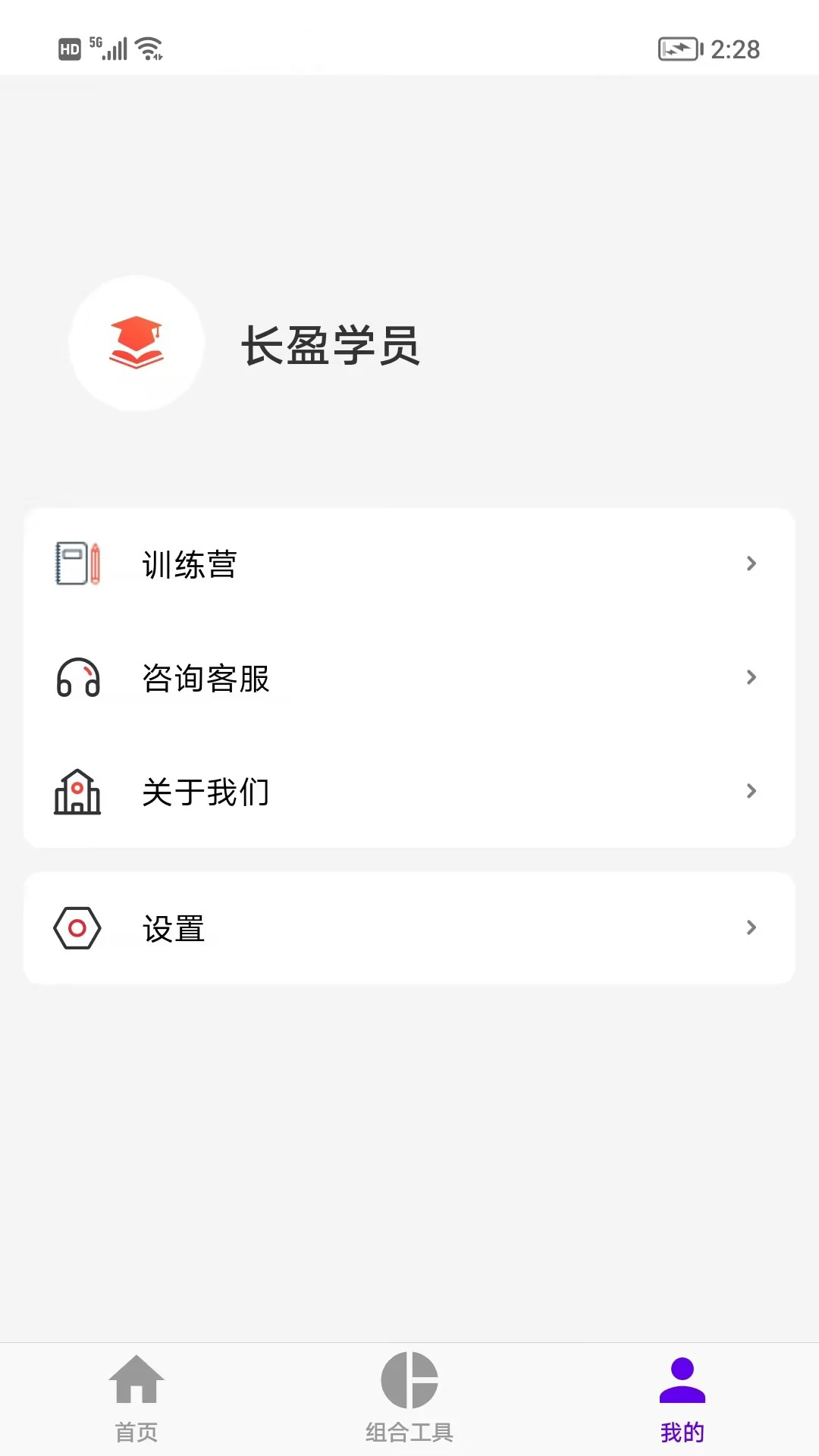
Task: Tap the Wi-Fi icon in the status bar
Action: coord(149,48)
